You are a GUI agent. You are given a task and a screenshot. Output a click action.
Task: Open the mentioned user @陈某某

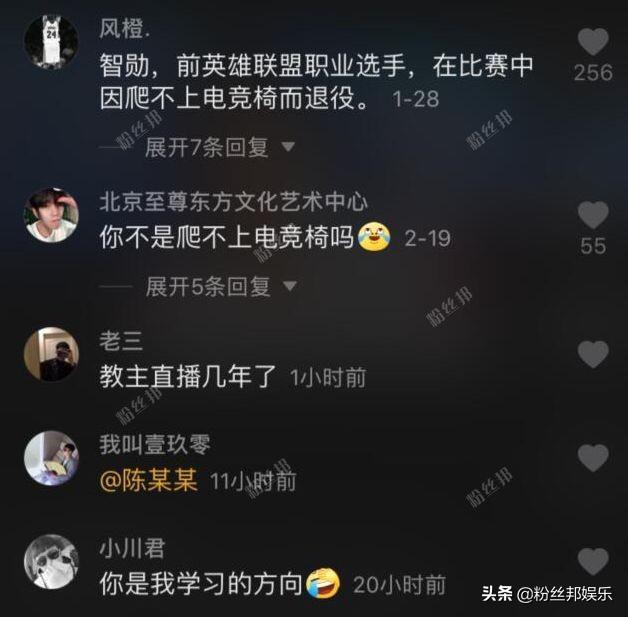tap(150, 481)
